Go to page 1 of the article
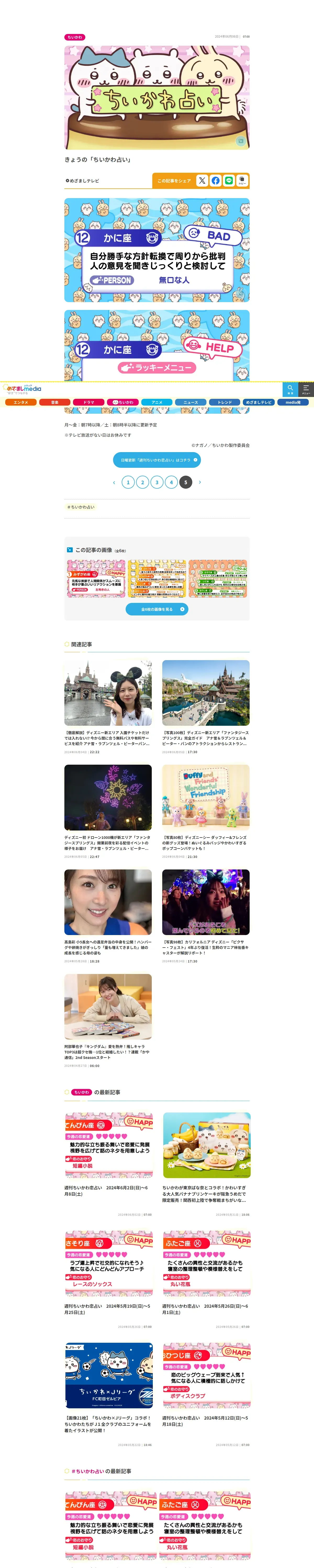314x1568 pixels. (x=128, y=482)
